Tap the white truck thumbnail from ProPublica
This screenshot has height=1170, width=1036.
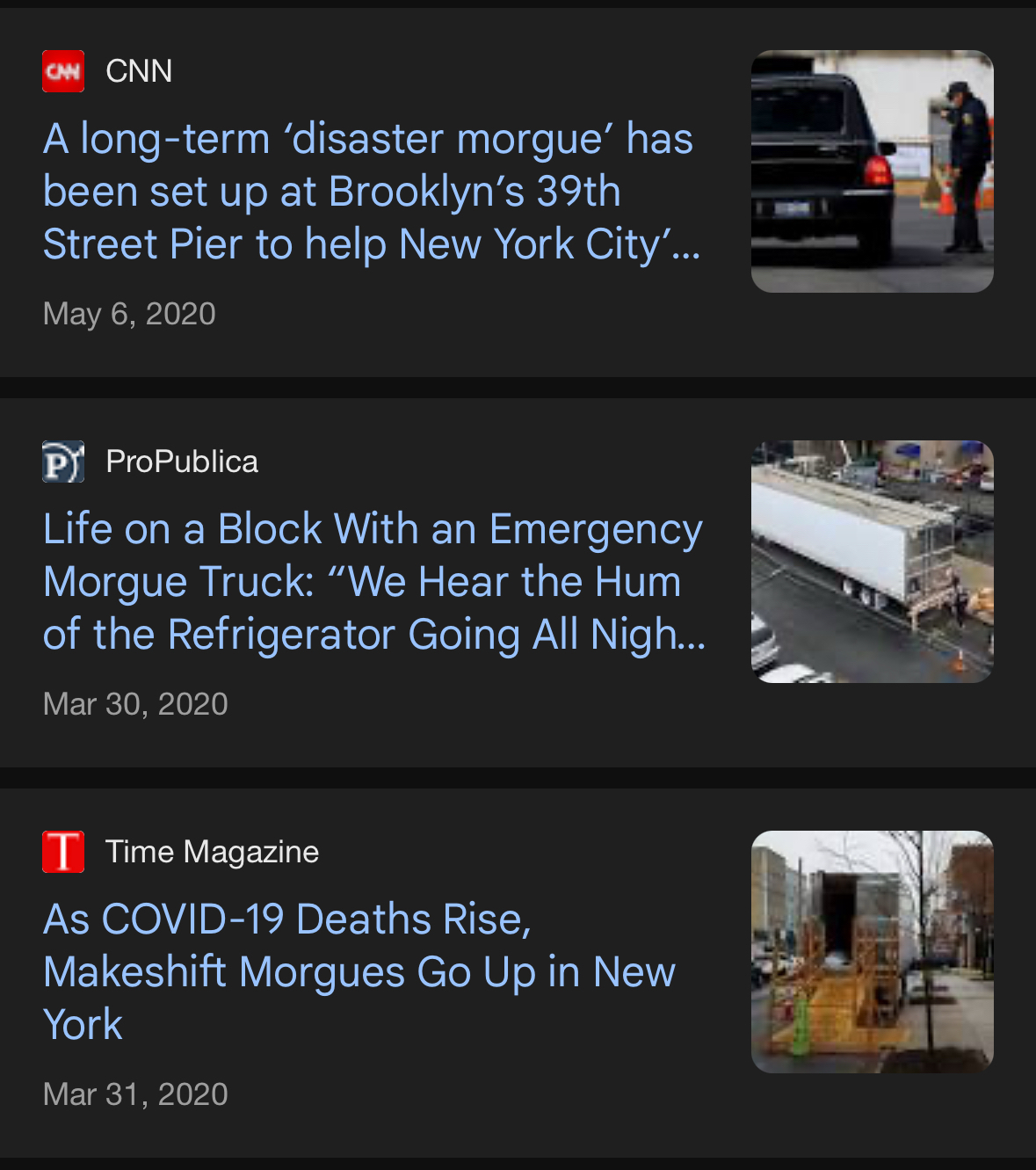[872, 562]
